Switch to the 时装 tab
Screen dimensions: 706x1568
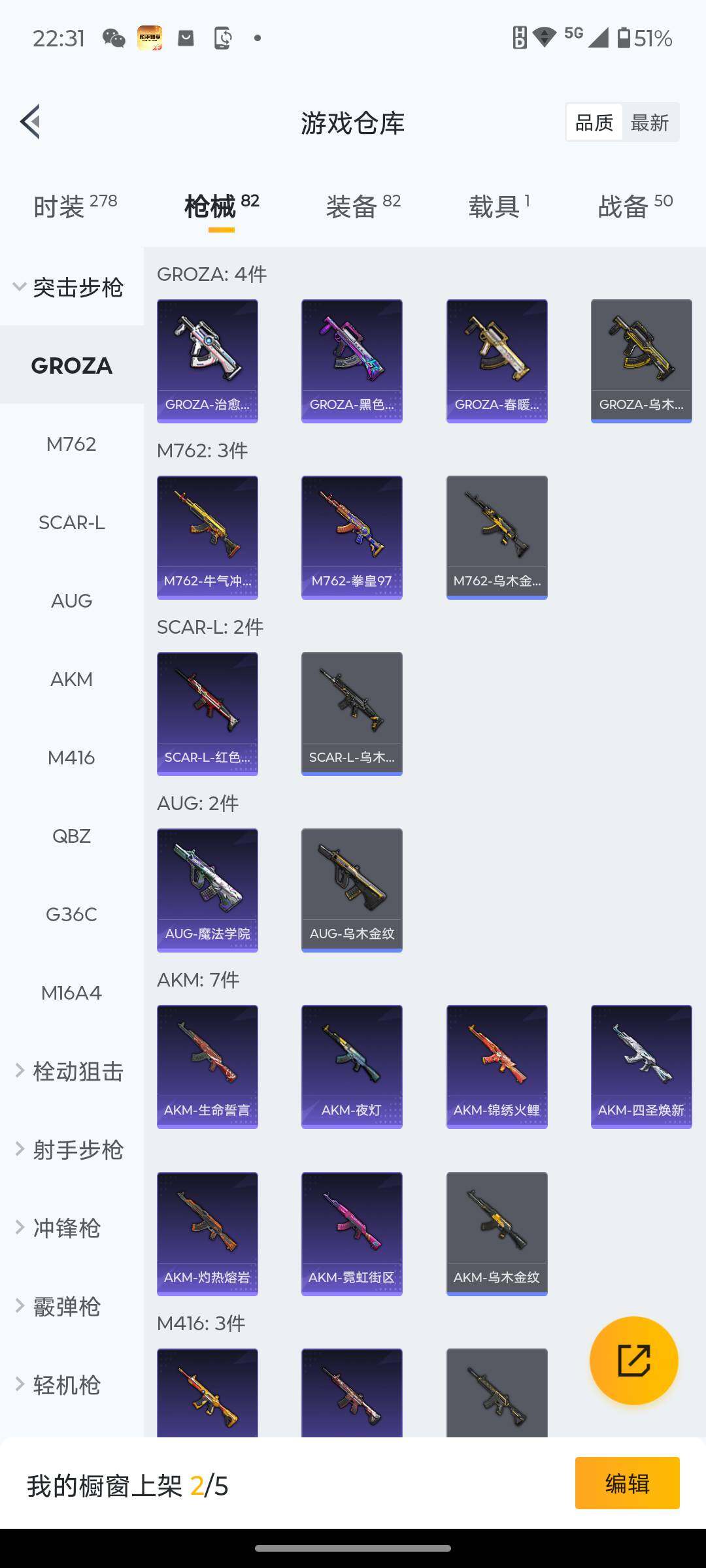(x=75, y=206)
